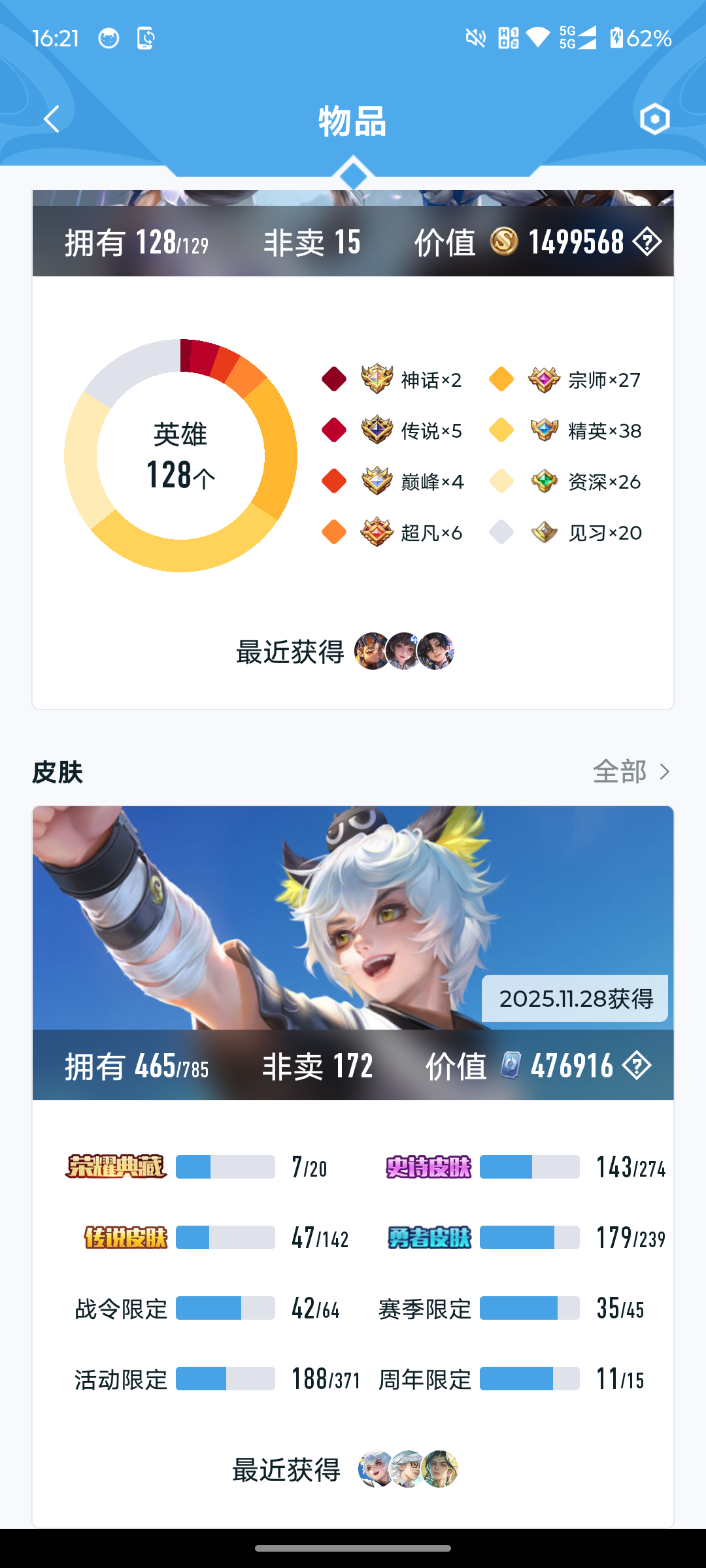Tap the 精英 elite badge icon
This screenshot has height=1568, width=706.
(545, 431)
